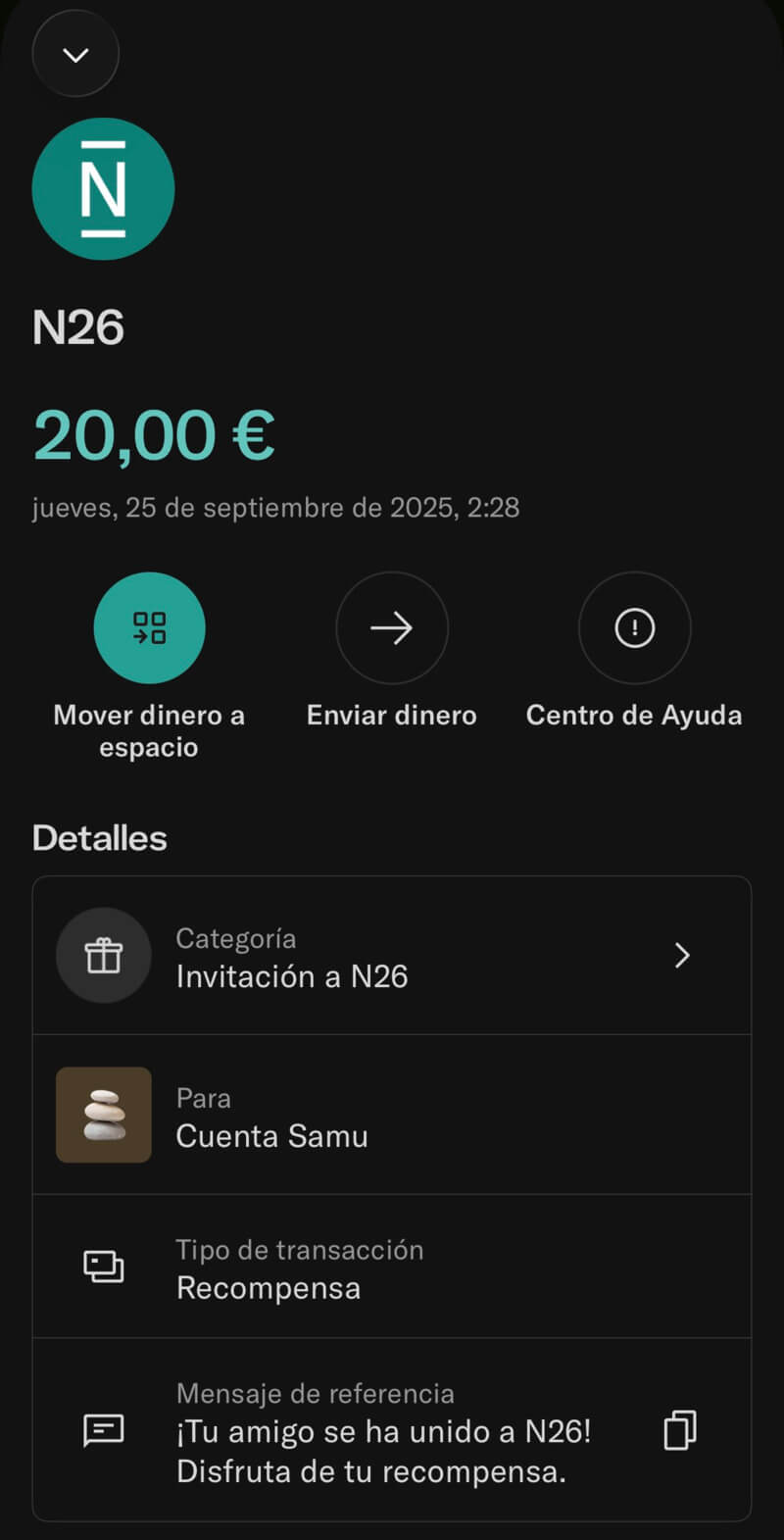The width and height of the screenshot is (784, 1540).
Task: Tap the Recompensa transaction type row
Action: coord(269,1289)
